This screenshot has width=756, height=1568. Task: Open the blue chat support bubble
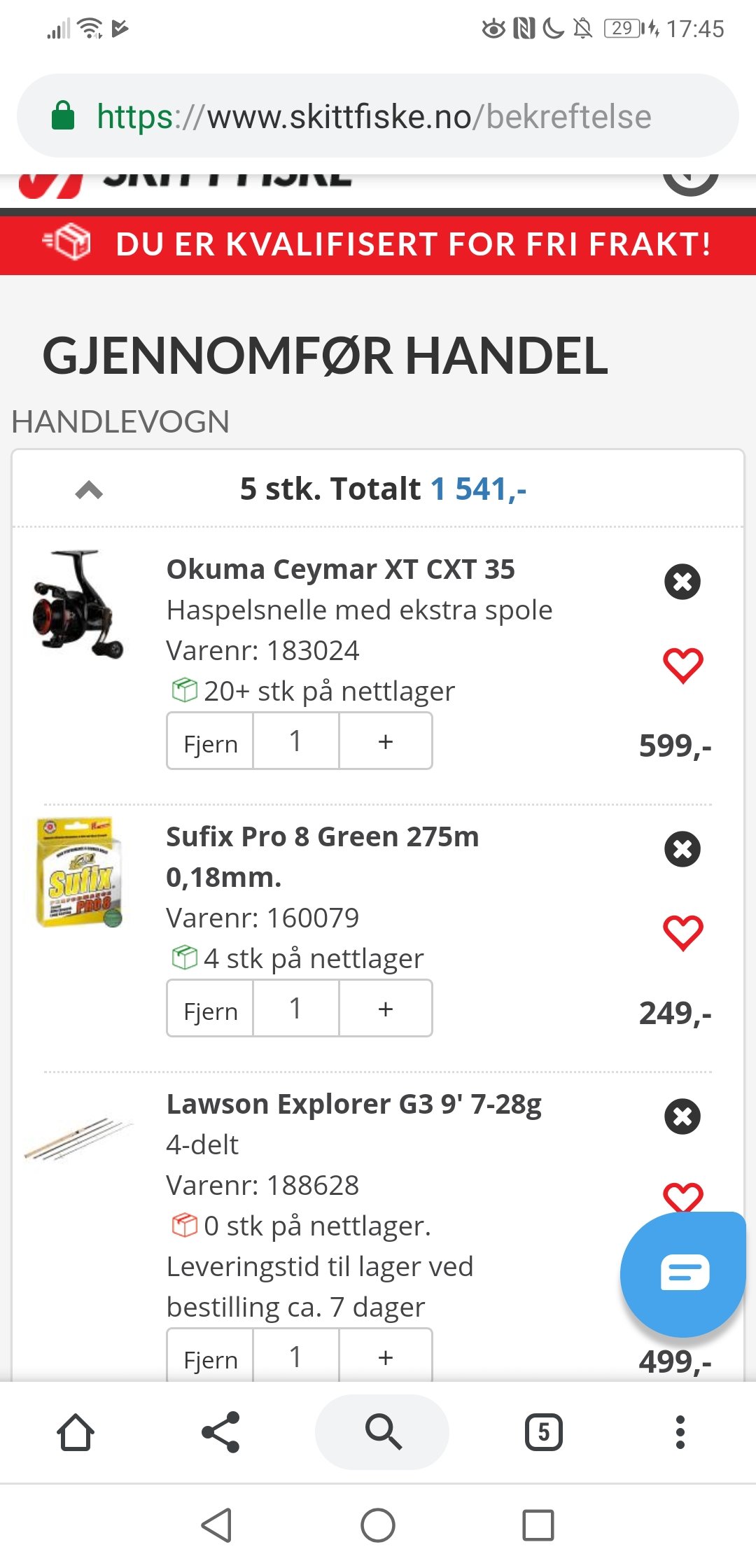click(682, 1273)
